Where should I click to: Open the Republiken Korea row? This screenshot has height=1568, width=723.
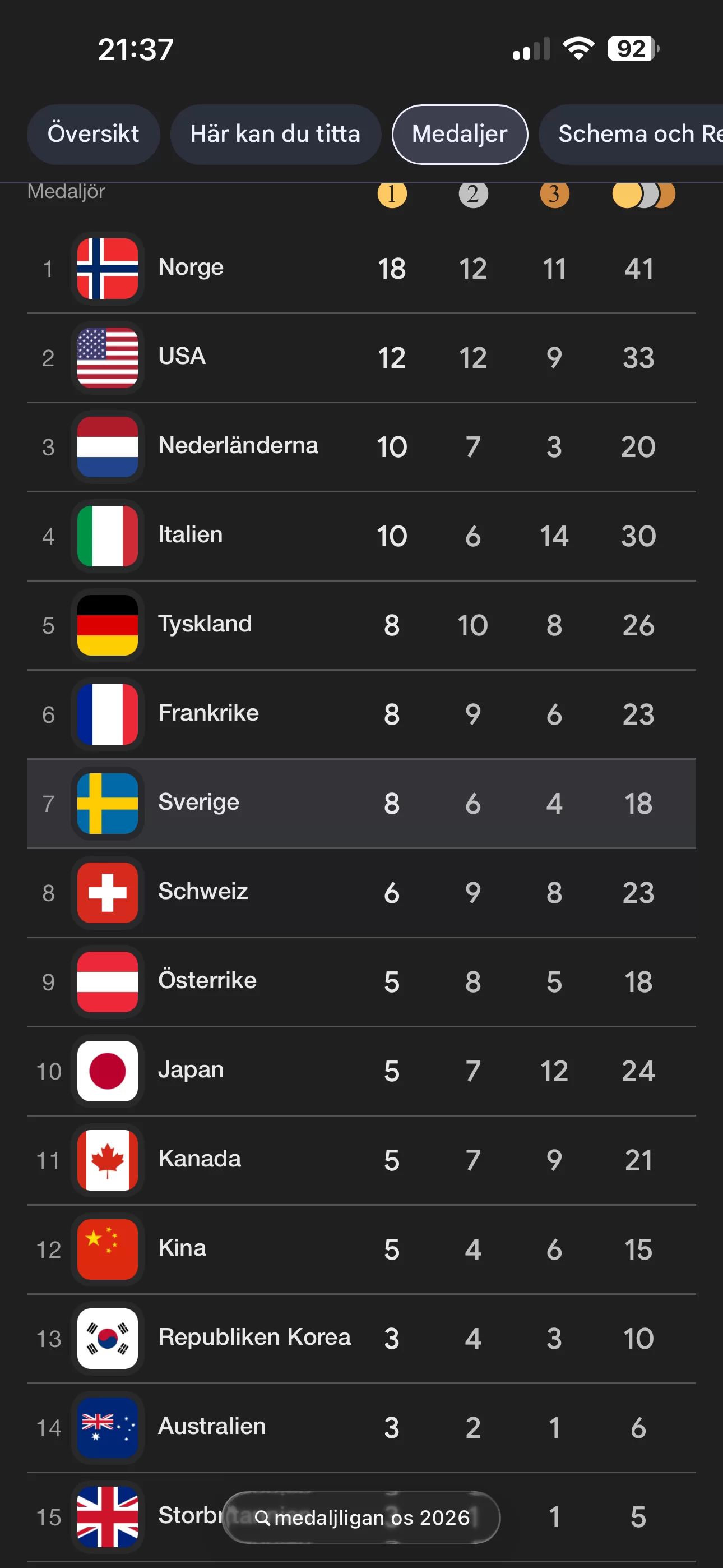pos(361,1338)
